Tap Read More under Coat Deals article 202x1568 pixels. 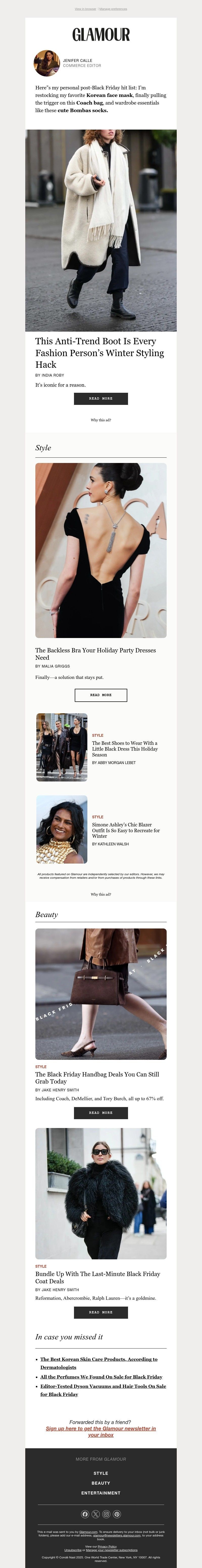[x=101, y=1295]
